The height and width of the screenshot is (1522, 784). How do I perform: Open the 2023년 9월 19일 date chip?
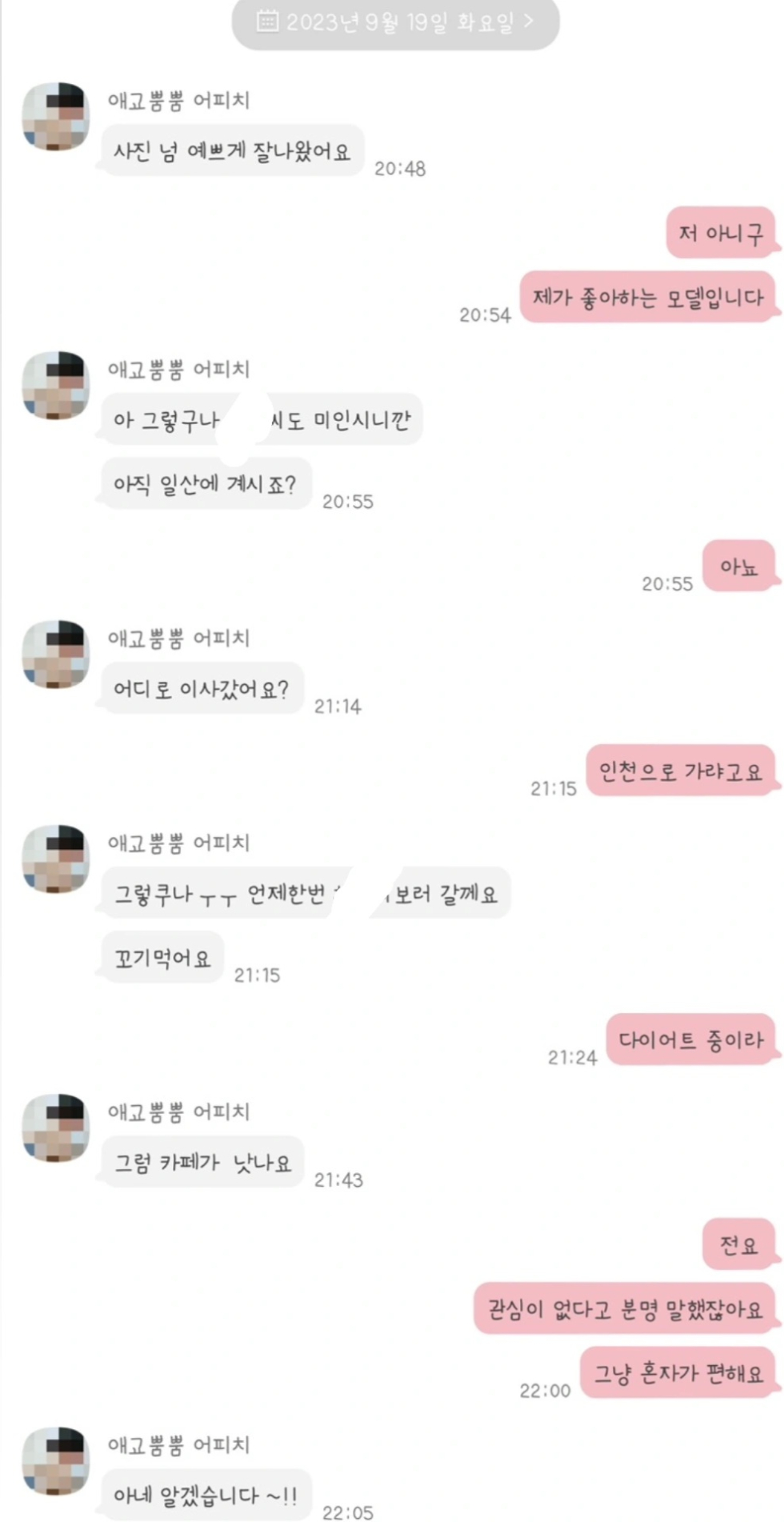click(395, 22)
